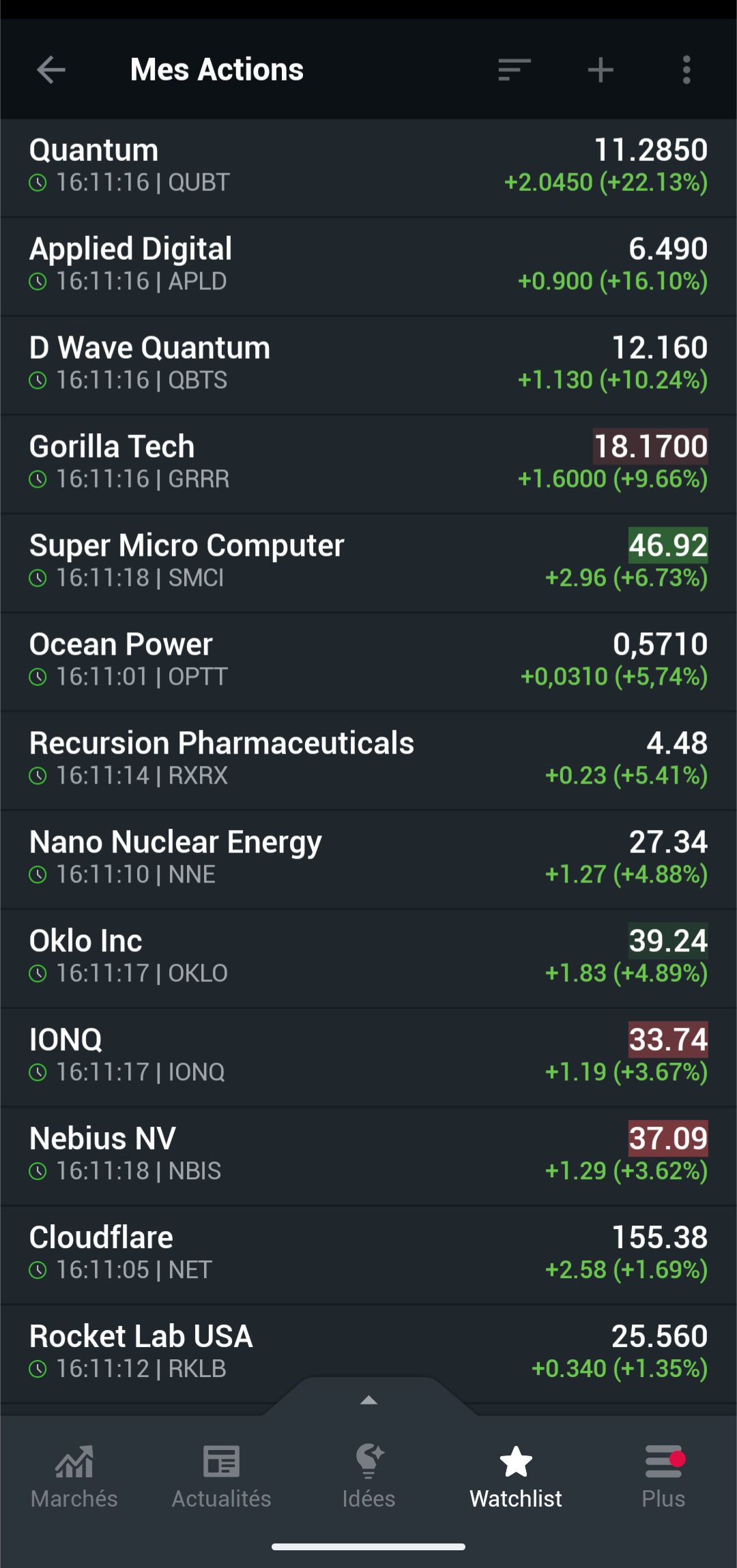Expand the bottom panel arrow handle
Viewport: 737px width, 1568px height.
pos(369,1398)
